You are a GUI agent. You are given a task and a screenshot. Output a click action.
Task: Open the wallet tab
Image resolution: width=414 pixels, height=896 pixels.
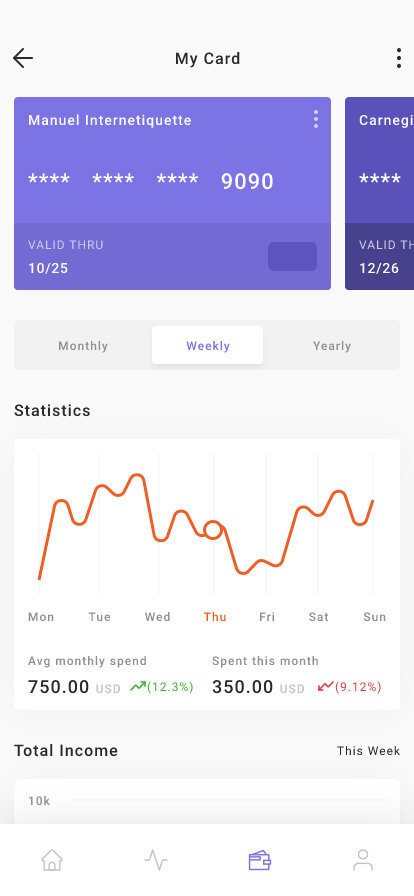[259, 859]
